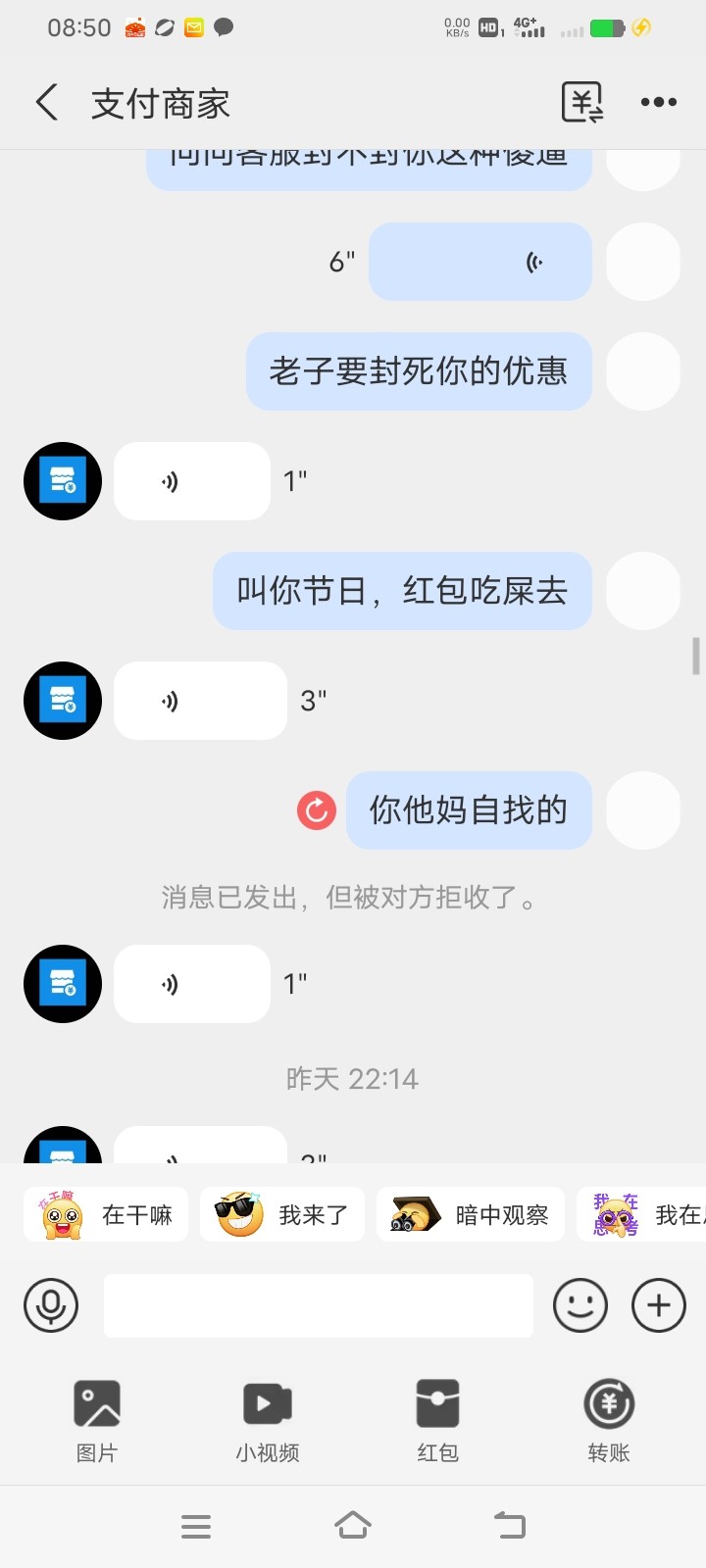
Task: Switch to voice input microphone
Action: 51,1305
